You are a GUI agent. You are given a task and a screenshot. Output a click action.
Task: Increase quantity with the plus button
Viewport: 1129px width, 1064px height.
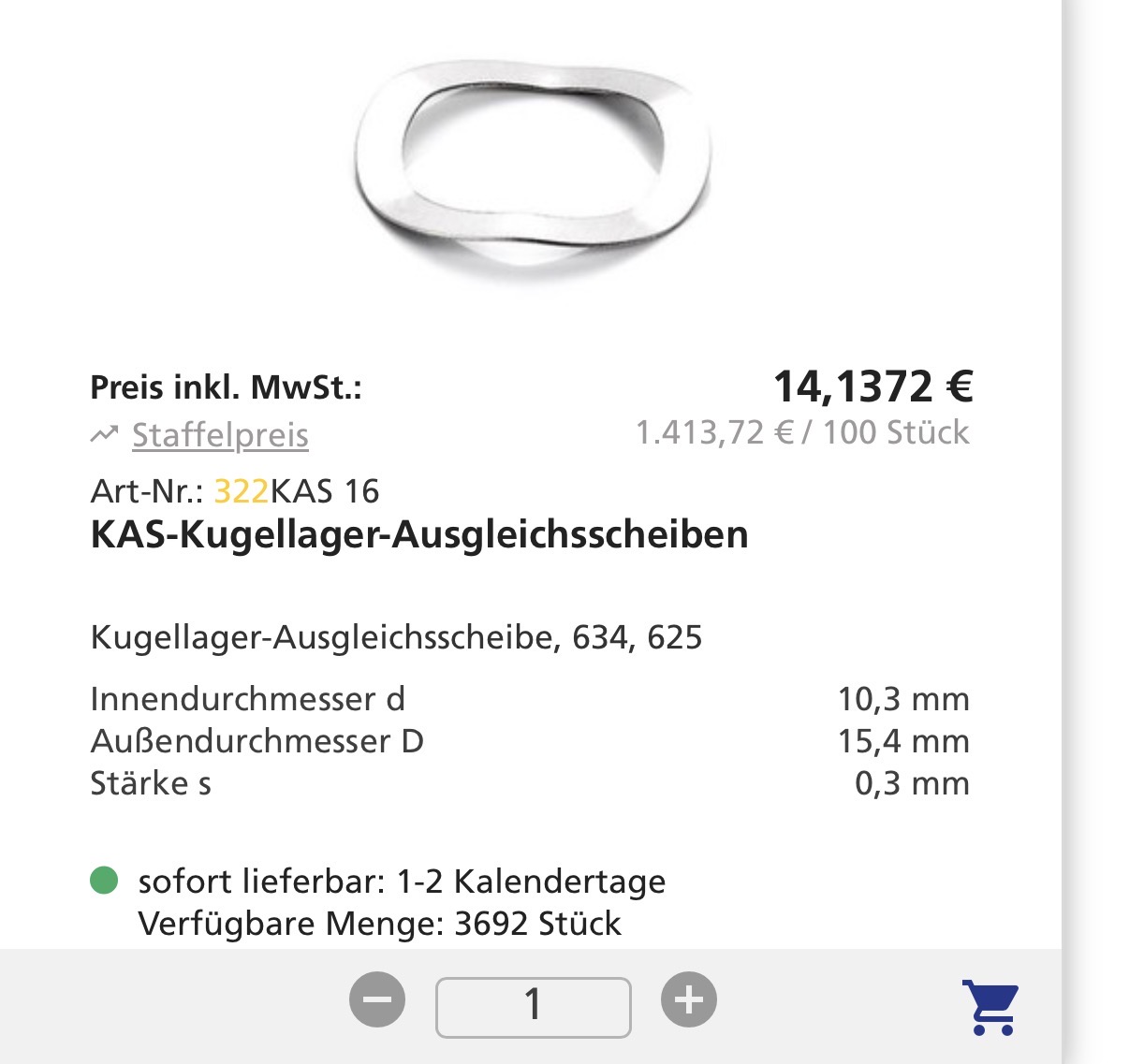689,1000
